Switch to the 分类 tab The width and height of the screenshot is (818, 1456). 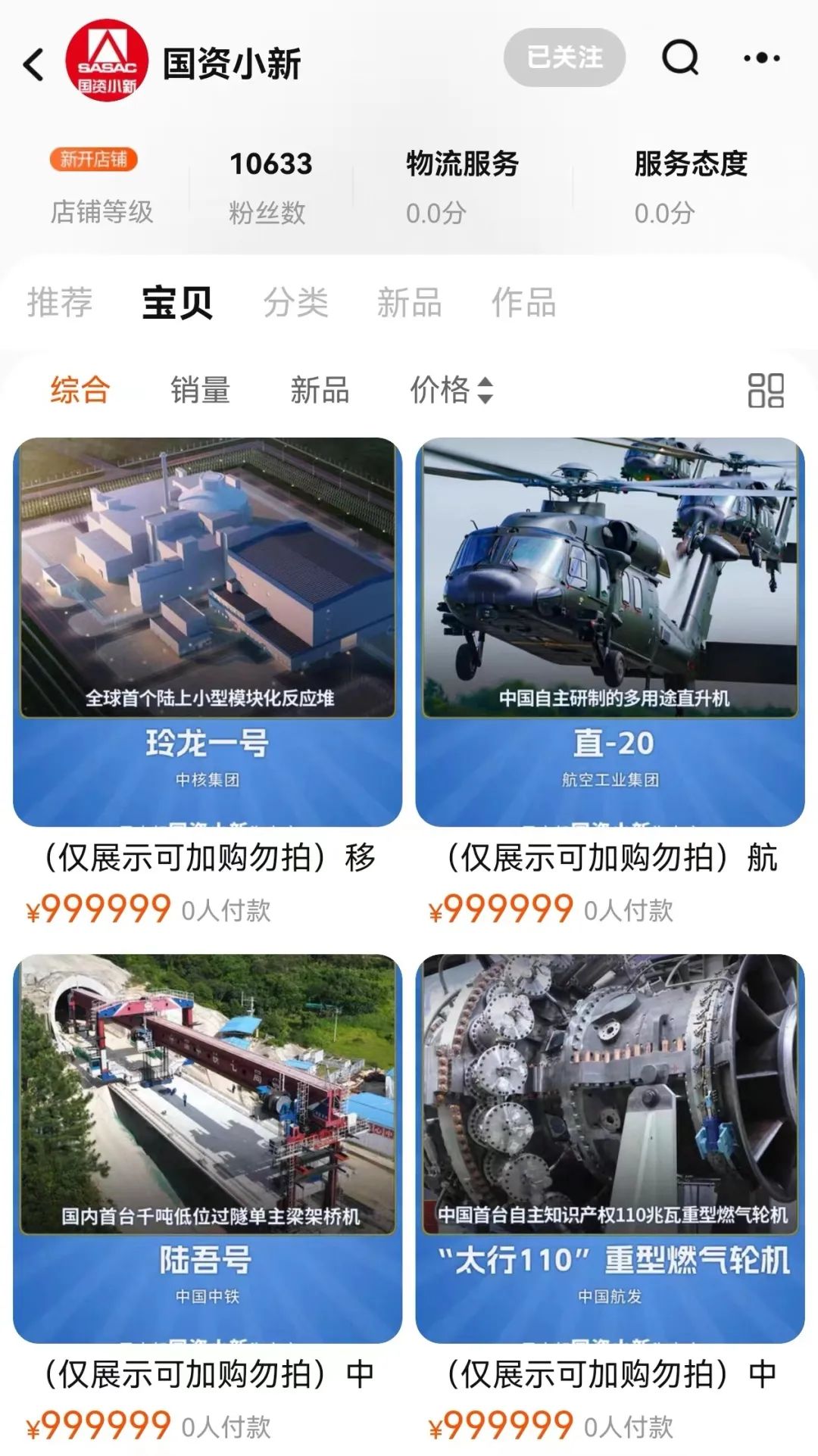(x=295, y=303)
